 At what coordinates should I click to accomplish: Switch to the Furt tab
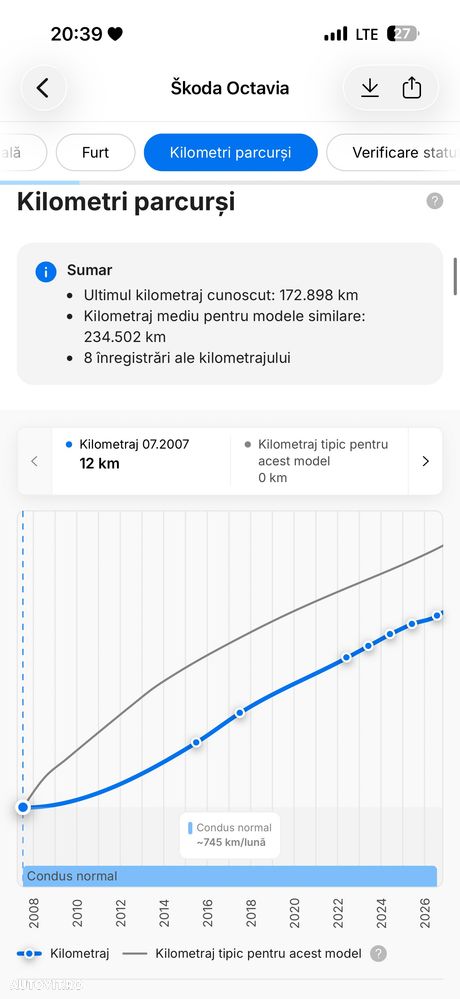pos(96,153)
